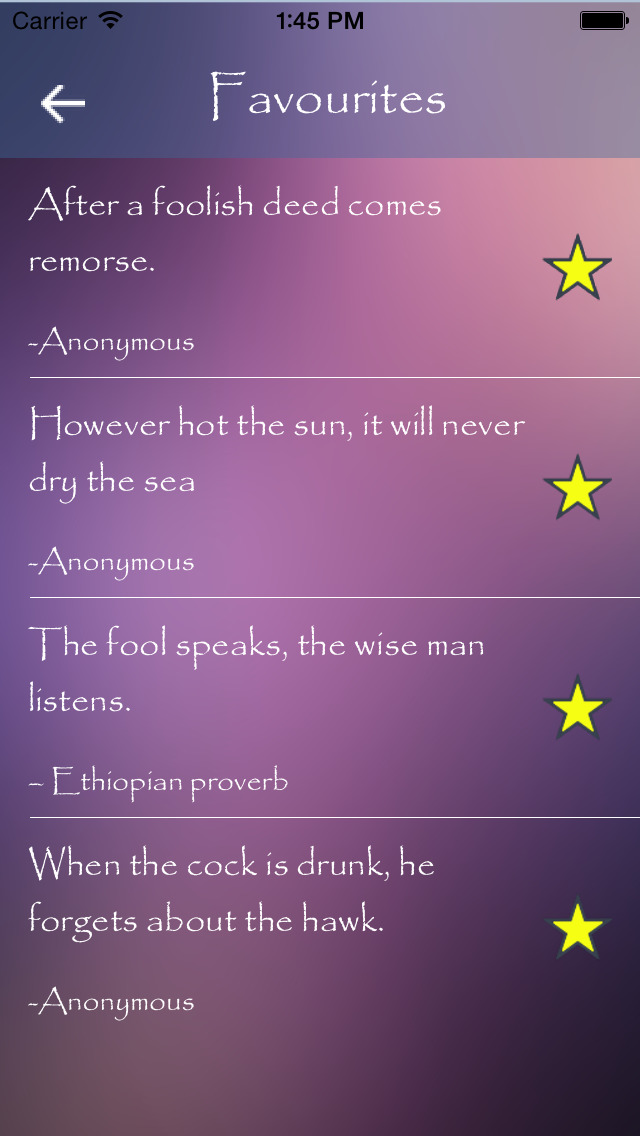Toggle the star on the Ethiopian proverb

click(577, 708)
